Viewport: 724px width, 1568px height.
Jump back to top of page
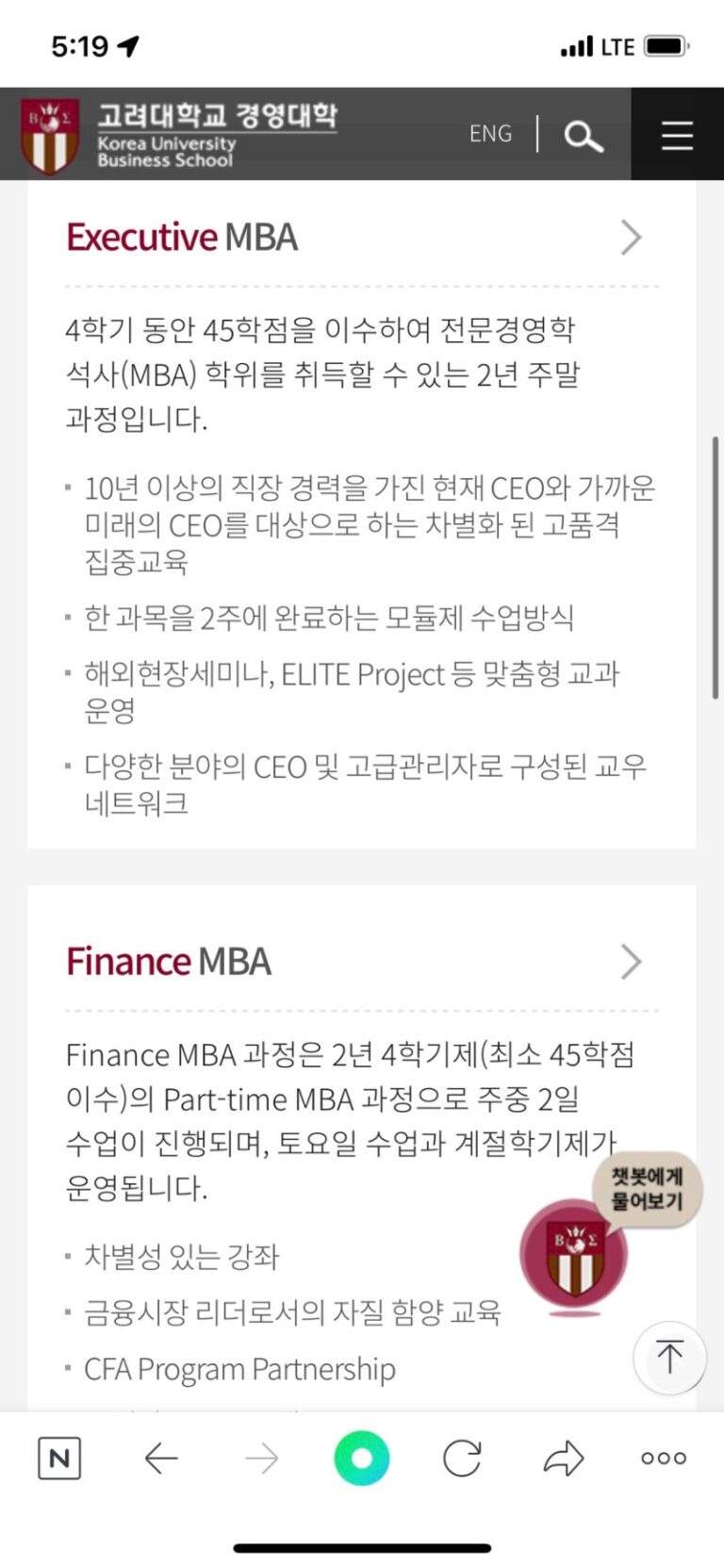tap(669, 1358)
